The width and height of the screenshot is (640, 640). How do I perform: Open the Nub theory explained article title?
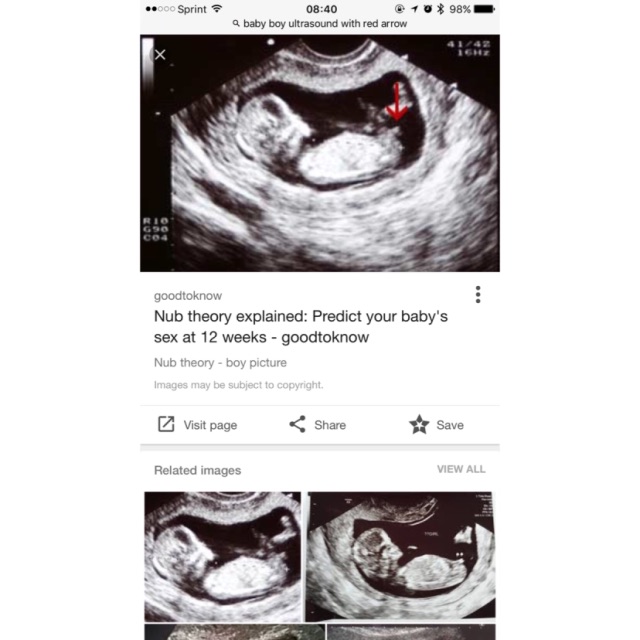point(300,326)
